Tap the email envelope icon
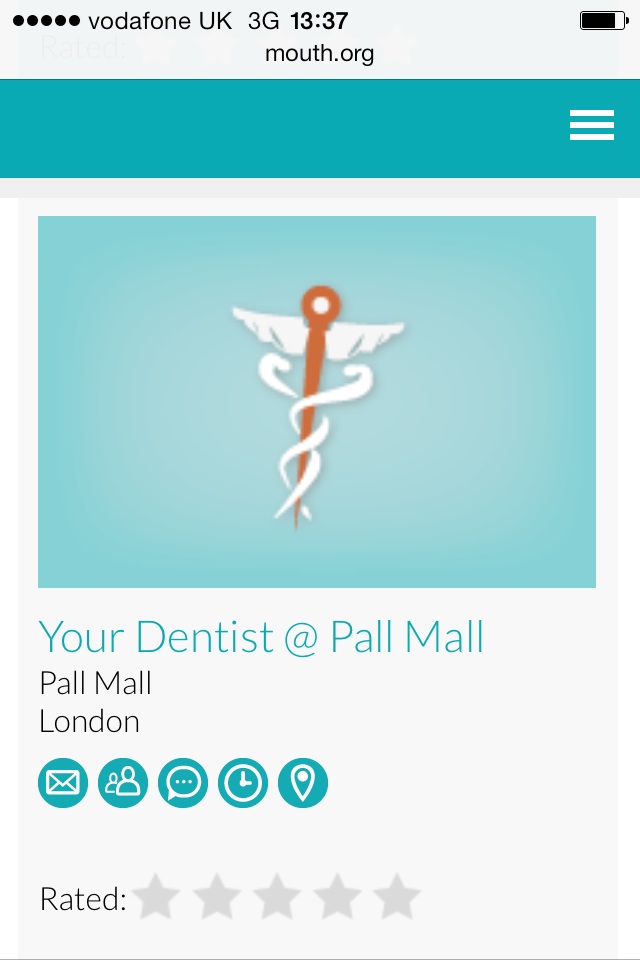Screen dimensions: 640x960 63,783
